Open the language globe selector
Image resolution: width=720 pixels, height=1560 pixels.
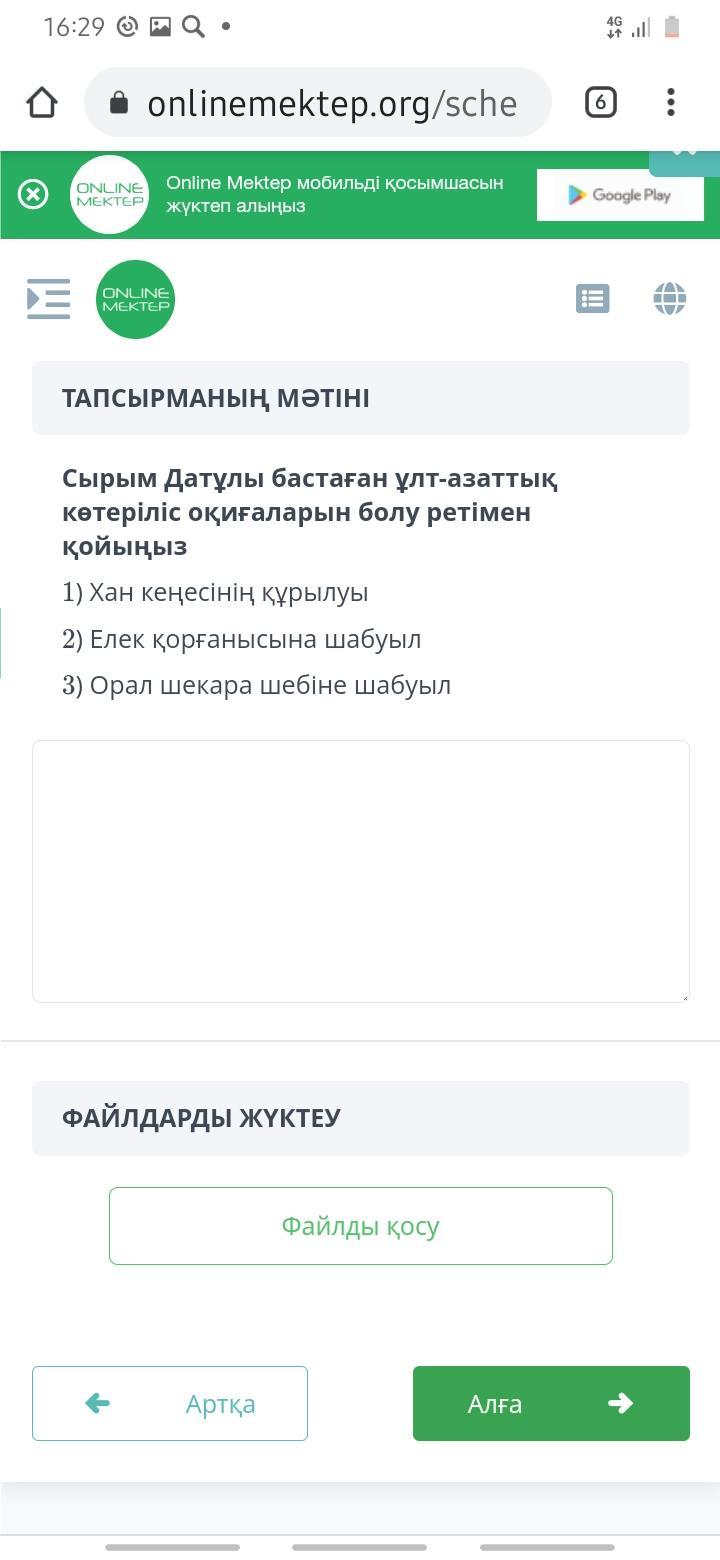669,298
